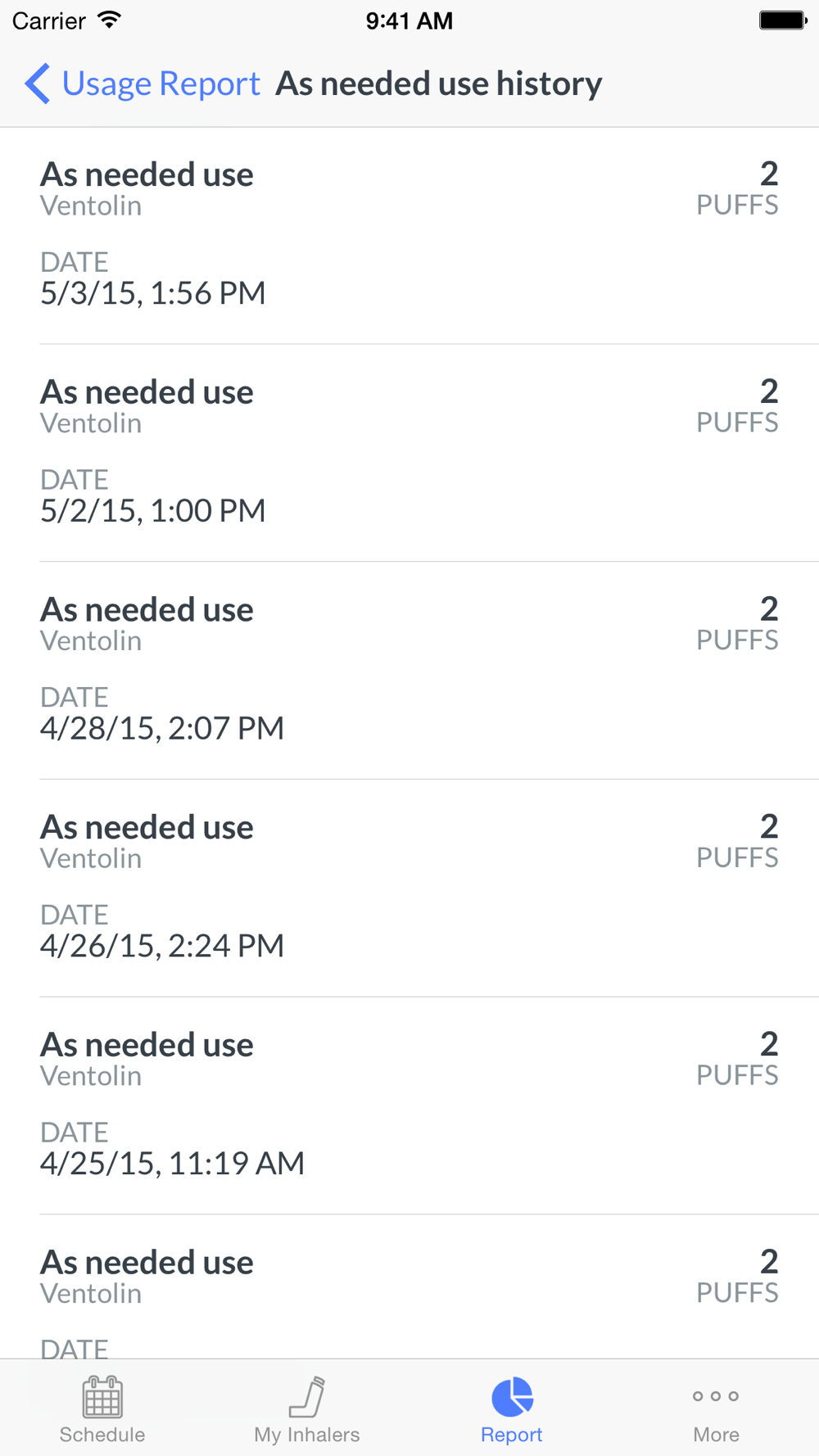Select the 4/26/15, 2:24 PM entry
Image resolution: width=819 pixels, height=1456 pixels.
[409, 889]
